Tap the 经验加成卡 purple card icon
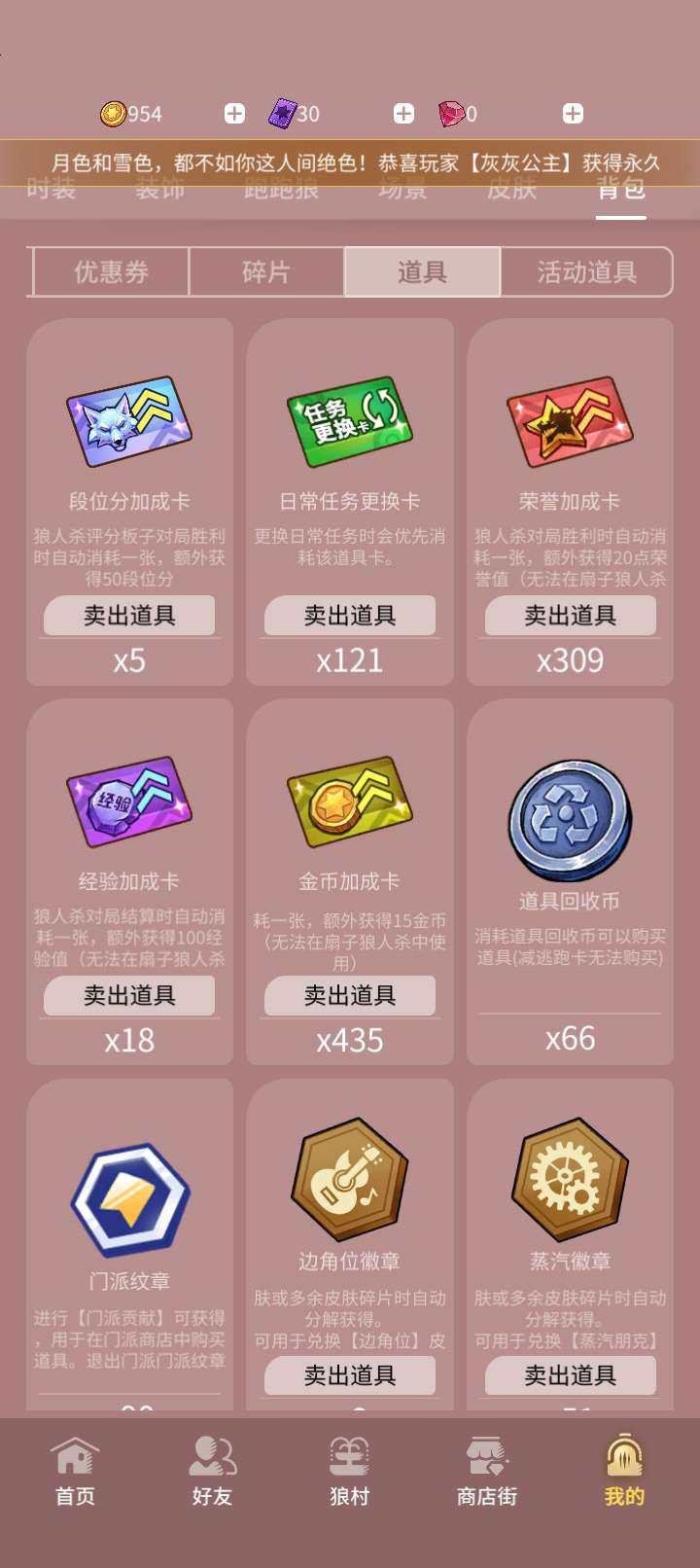 (129, 800)
